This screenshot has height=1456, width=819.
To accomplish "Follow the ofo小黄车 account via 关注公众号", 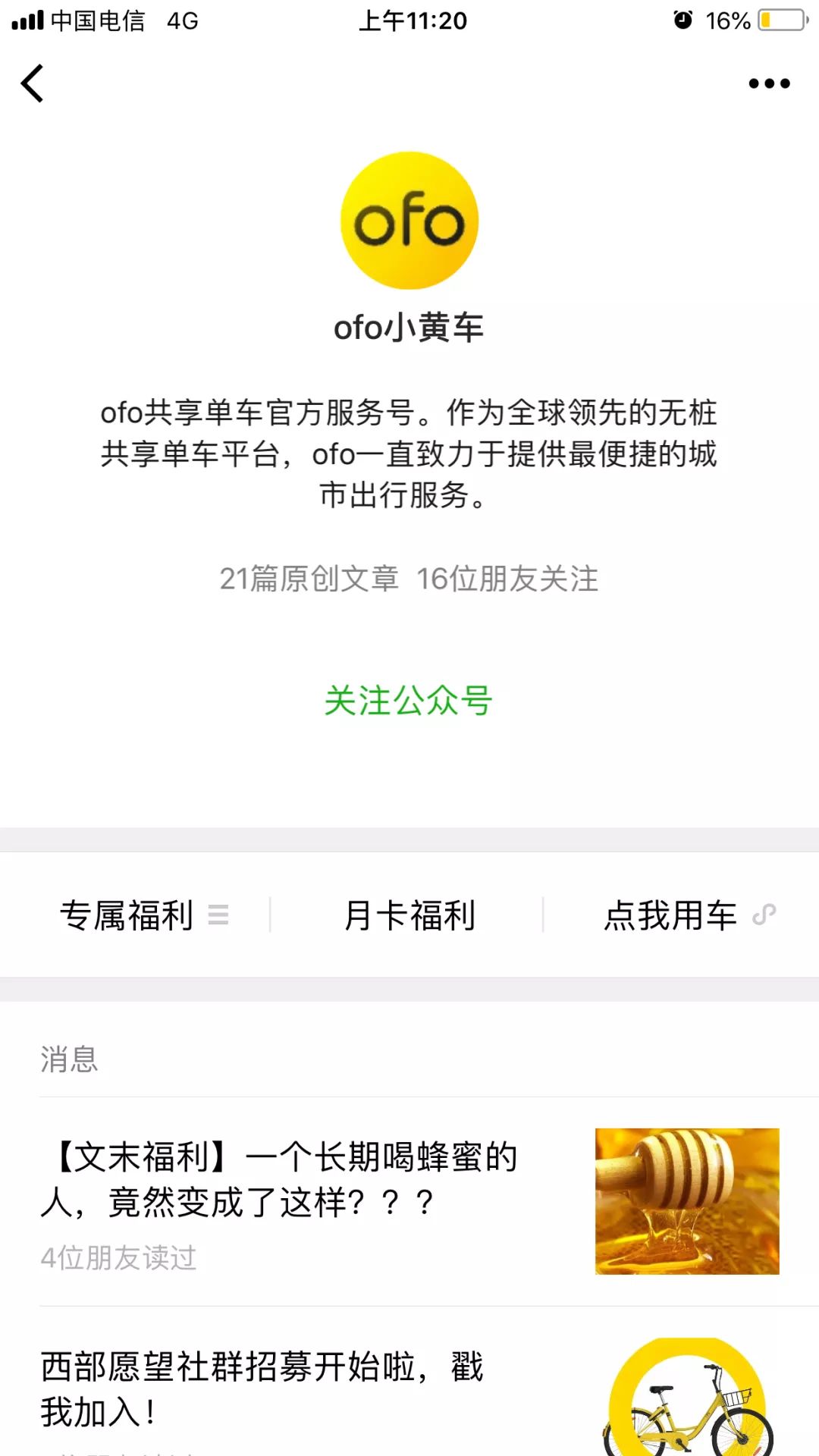I will (x=409, y=700).
